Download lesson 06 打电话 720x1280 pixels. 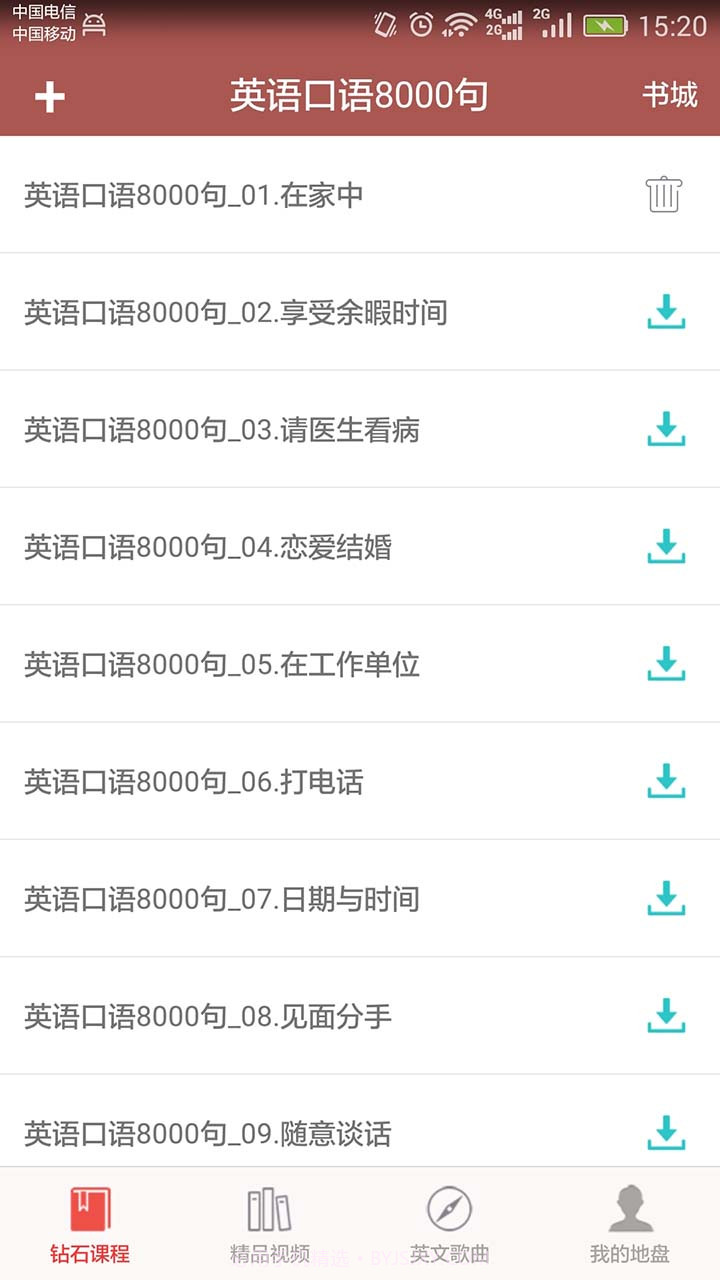click(x=664, y=782)
